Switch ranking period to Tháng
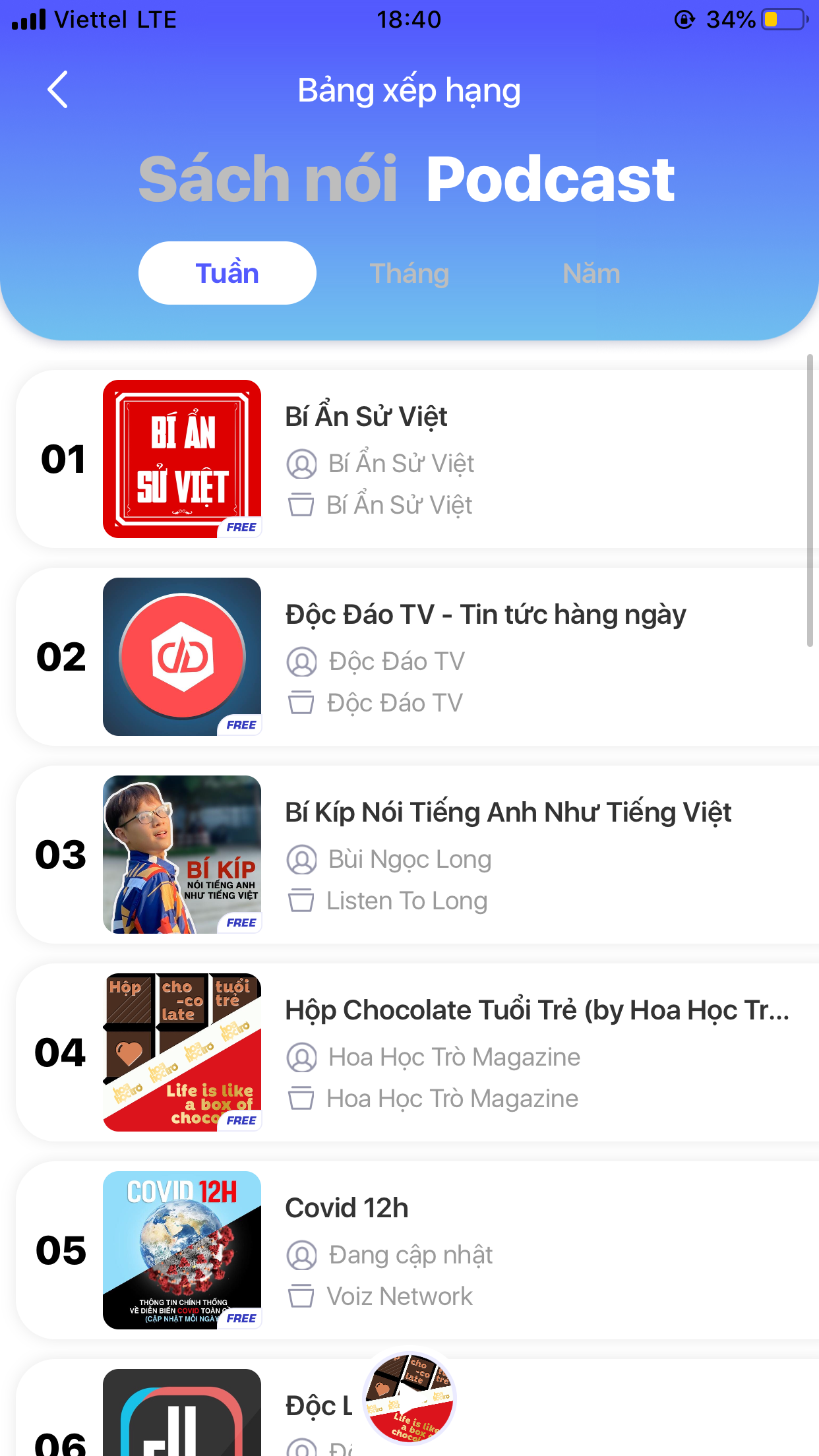Viewport: 819px width, 1456px height. point(409,272)
